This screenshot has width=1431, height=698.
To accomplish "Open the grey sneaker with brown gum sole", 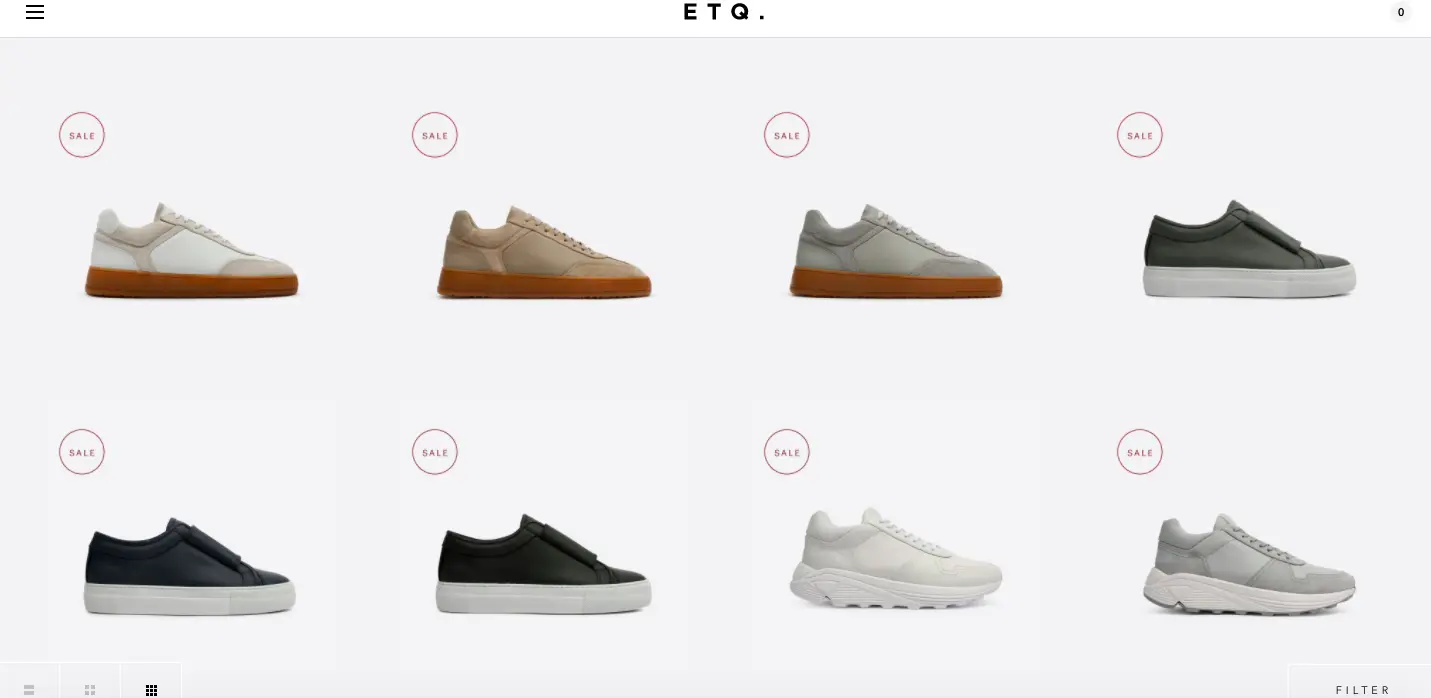I will coord(896,252).
